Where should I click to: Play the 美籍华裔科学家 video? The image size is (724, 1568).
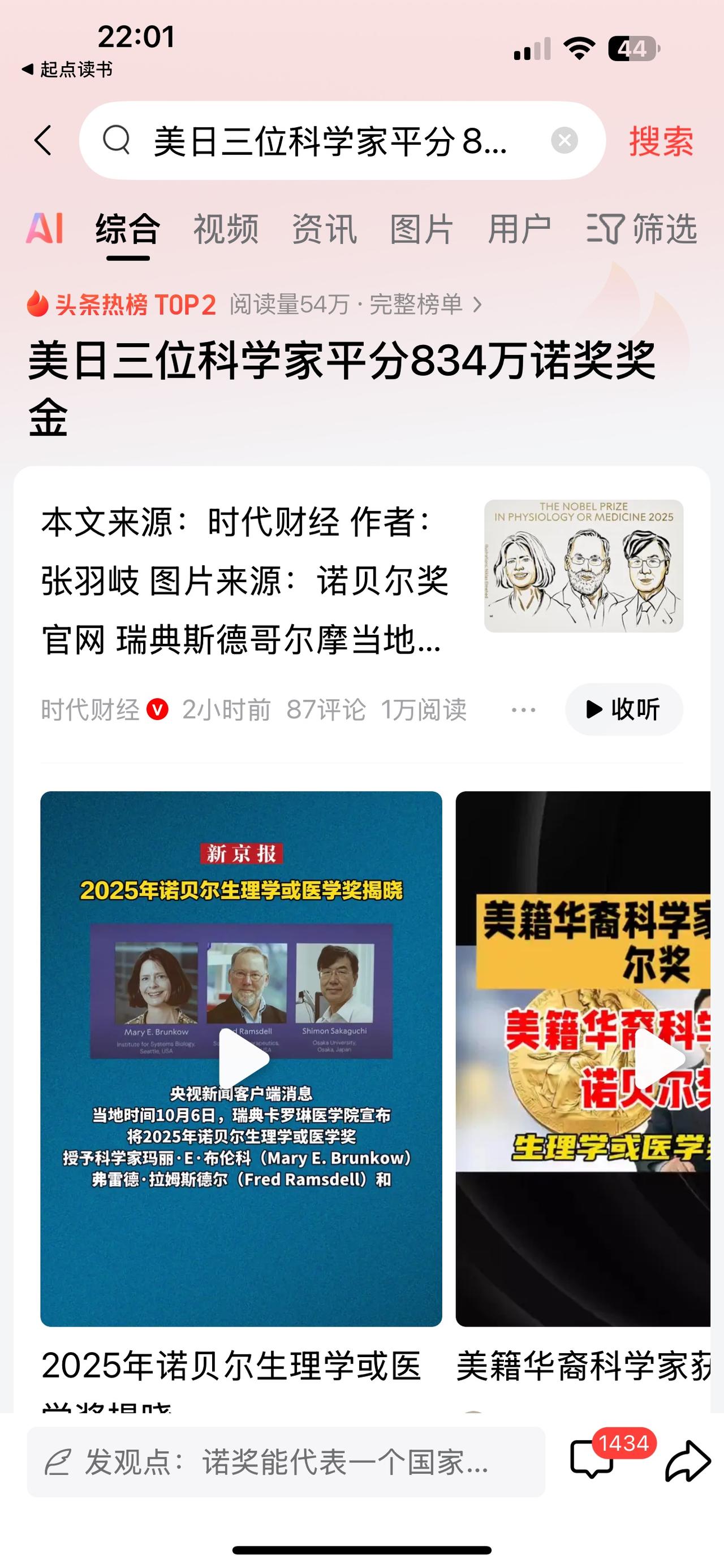[658, 1059]
